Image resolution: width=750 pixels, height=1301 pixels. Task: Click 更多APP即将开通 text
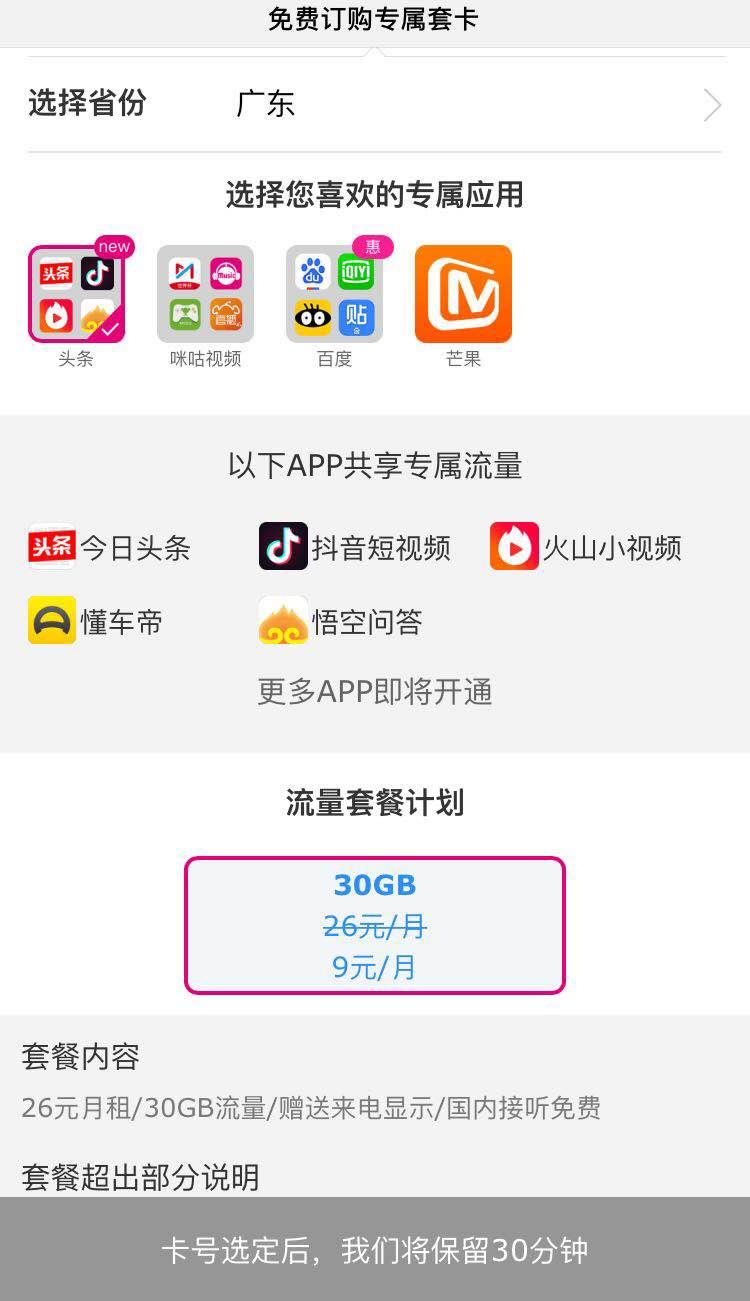coord(375,691)
